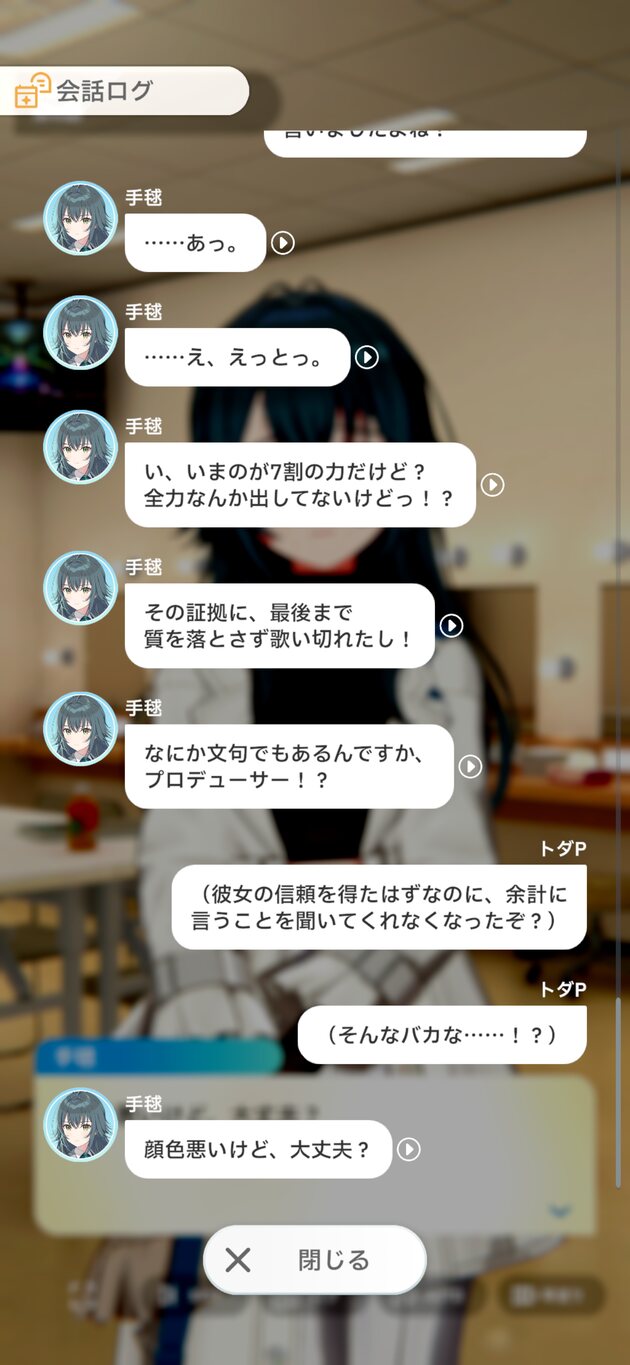Play voice for the 「顔色悪いけど、大丈夫？」 line
This screenshot has width=630, height=1365.
coord(408,1150)
